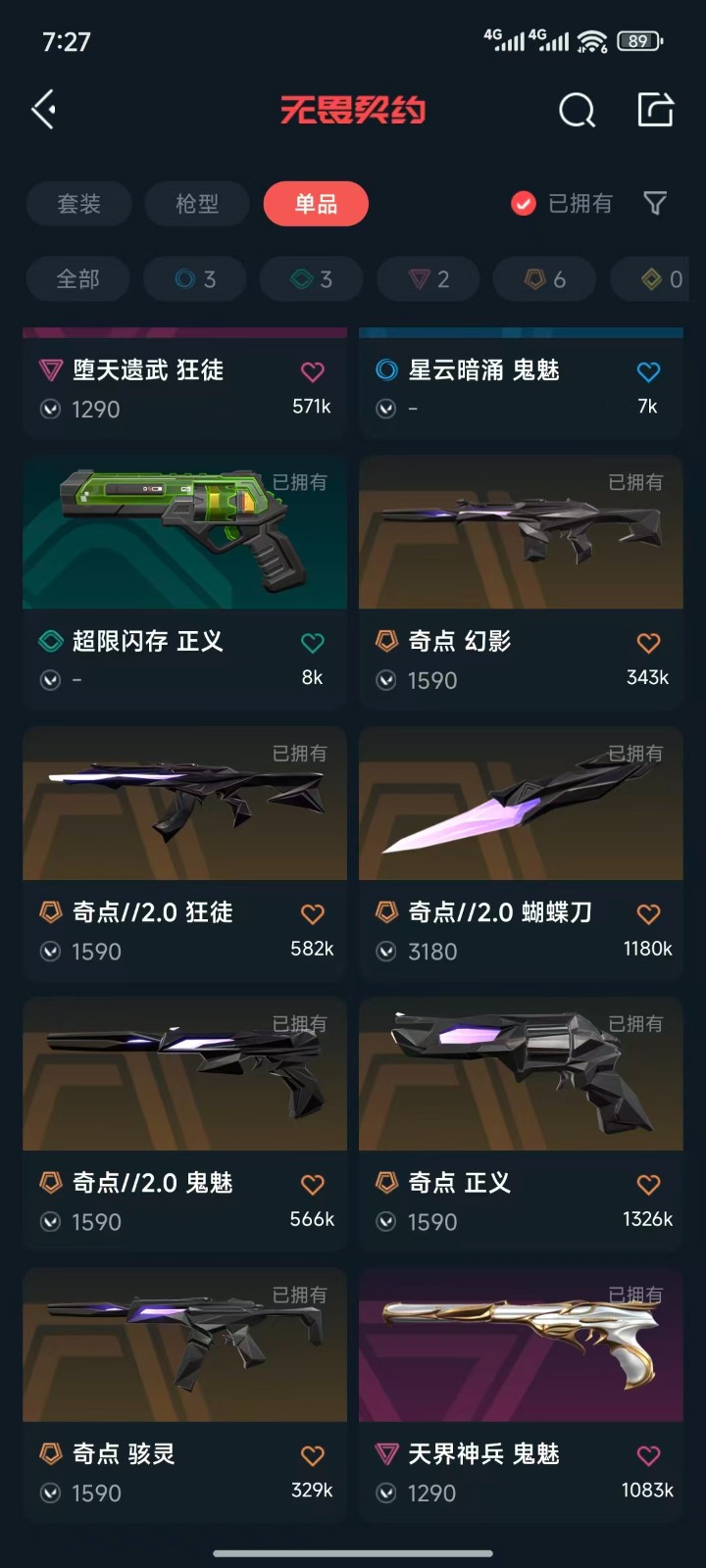Viewport: 706px width, 1568px height.
Task: Go back using the arrow icon
Action: 44,110
